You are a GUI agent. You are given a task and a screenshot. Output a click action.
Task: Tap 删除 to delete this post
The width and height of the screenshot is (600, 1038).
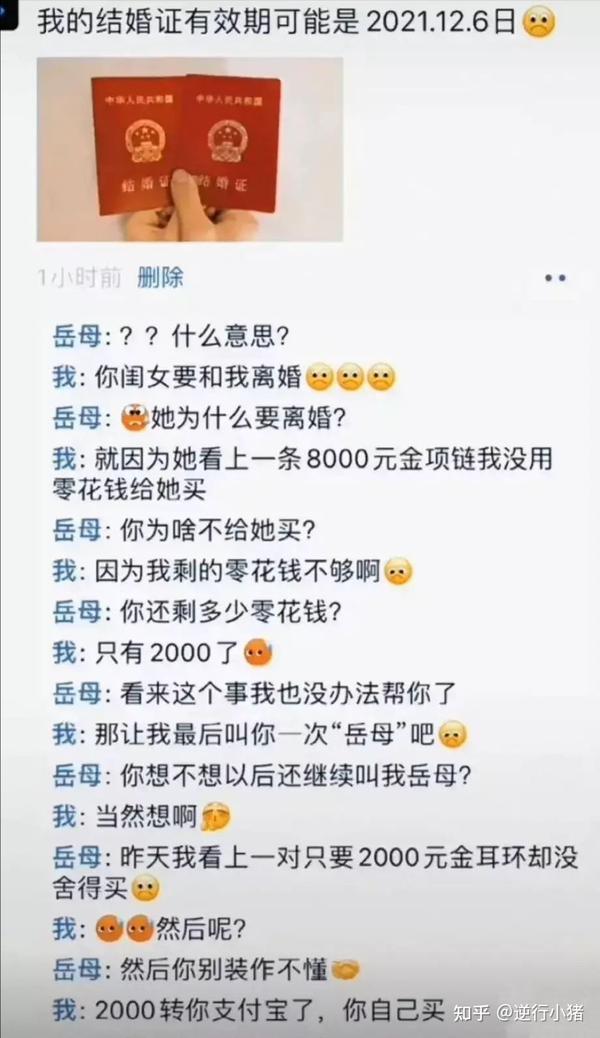click(x=160, y=277)
